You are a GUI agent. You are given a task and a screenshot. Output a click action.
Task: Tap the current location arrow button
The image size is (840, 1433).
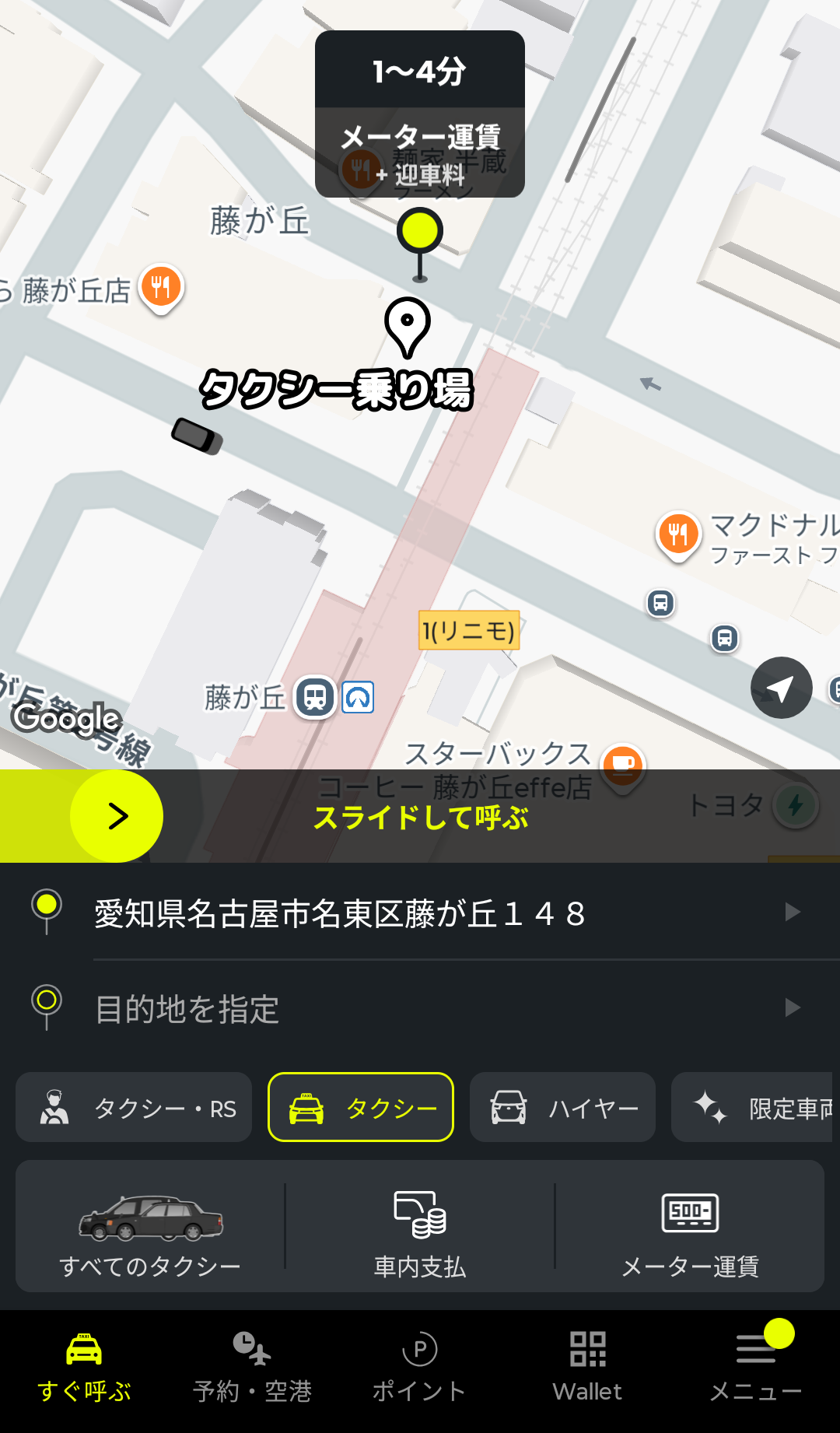click(781, 688)
